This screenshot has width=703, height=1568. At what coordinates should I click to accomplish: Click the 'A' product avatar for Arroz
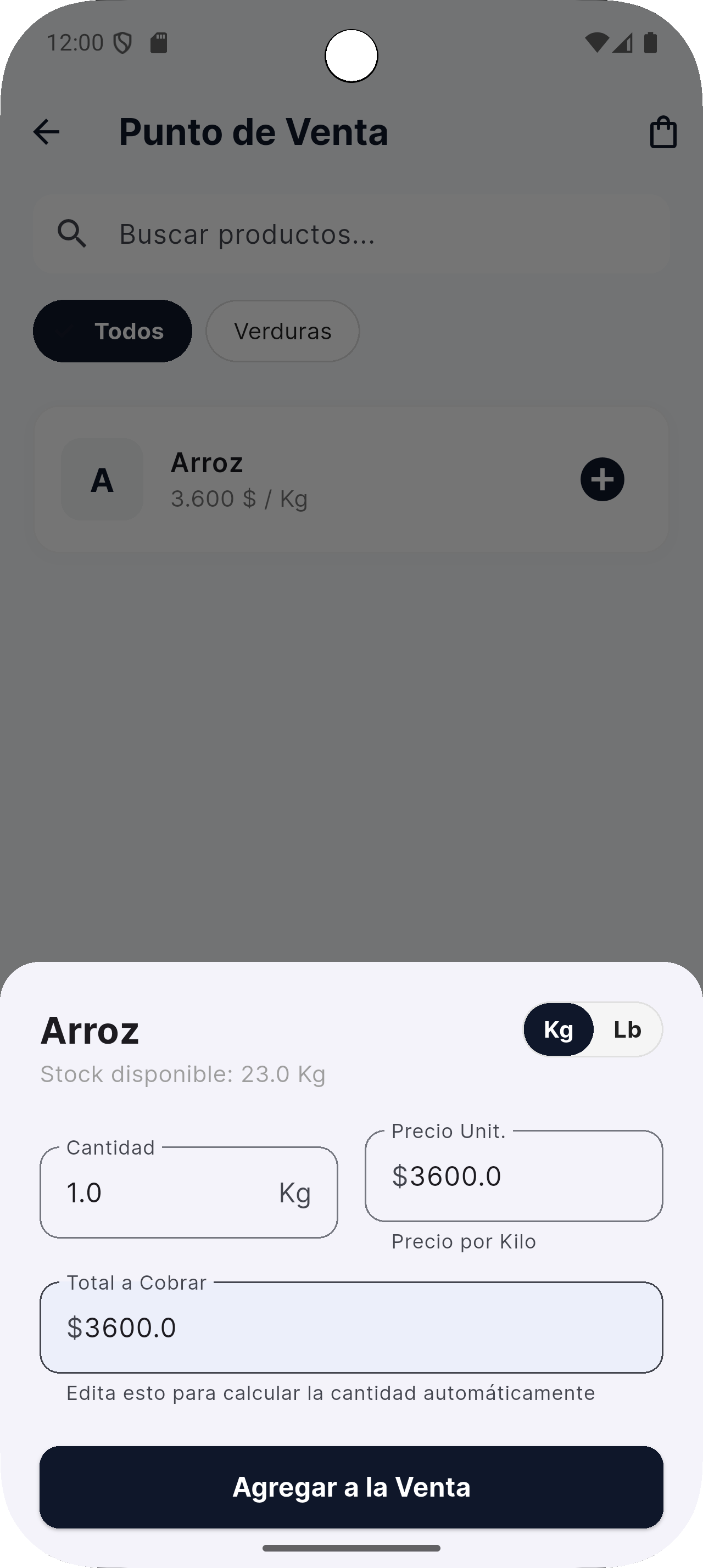[102, 479]
